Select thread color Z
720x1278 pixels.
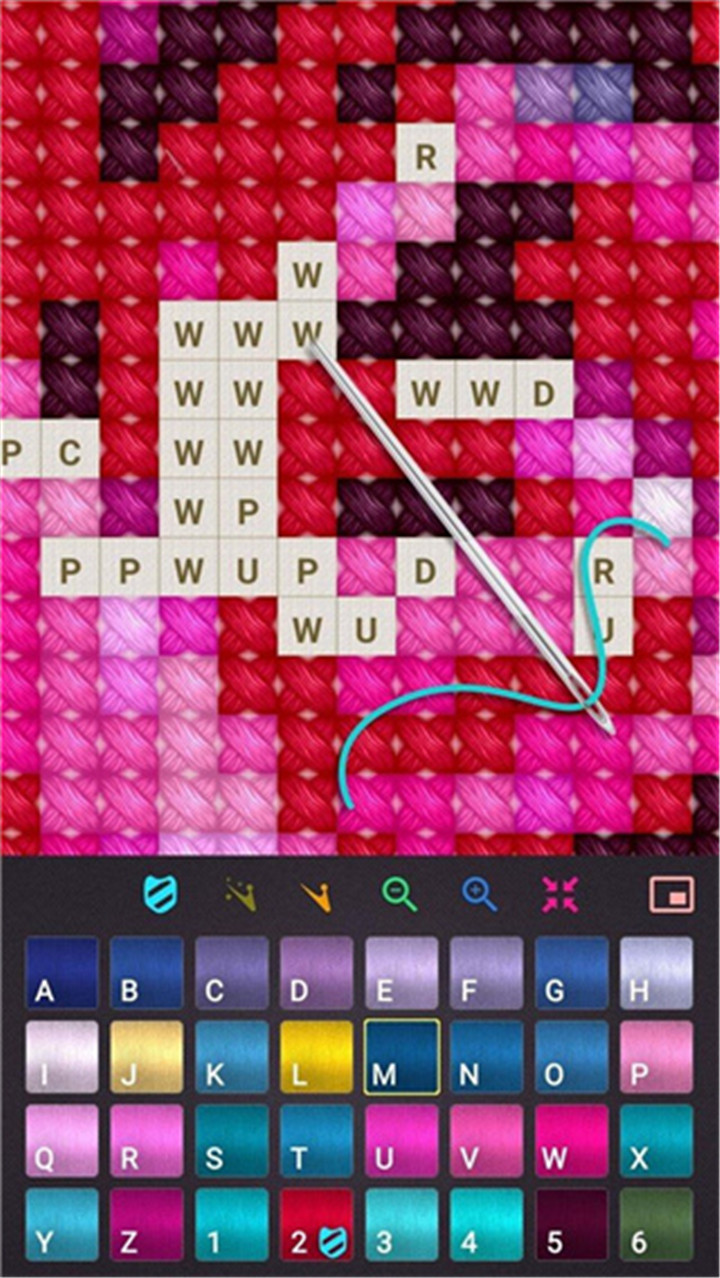point(146,1225)
